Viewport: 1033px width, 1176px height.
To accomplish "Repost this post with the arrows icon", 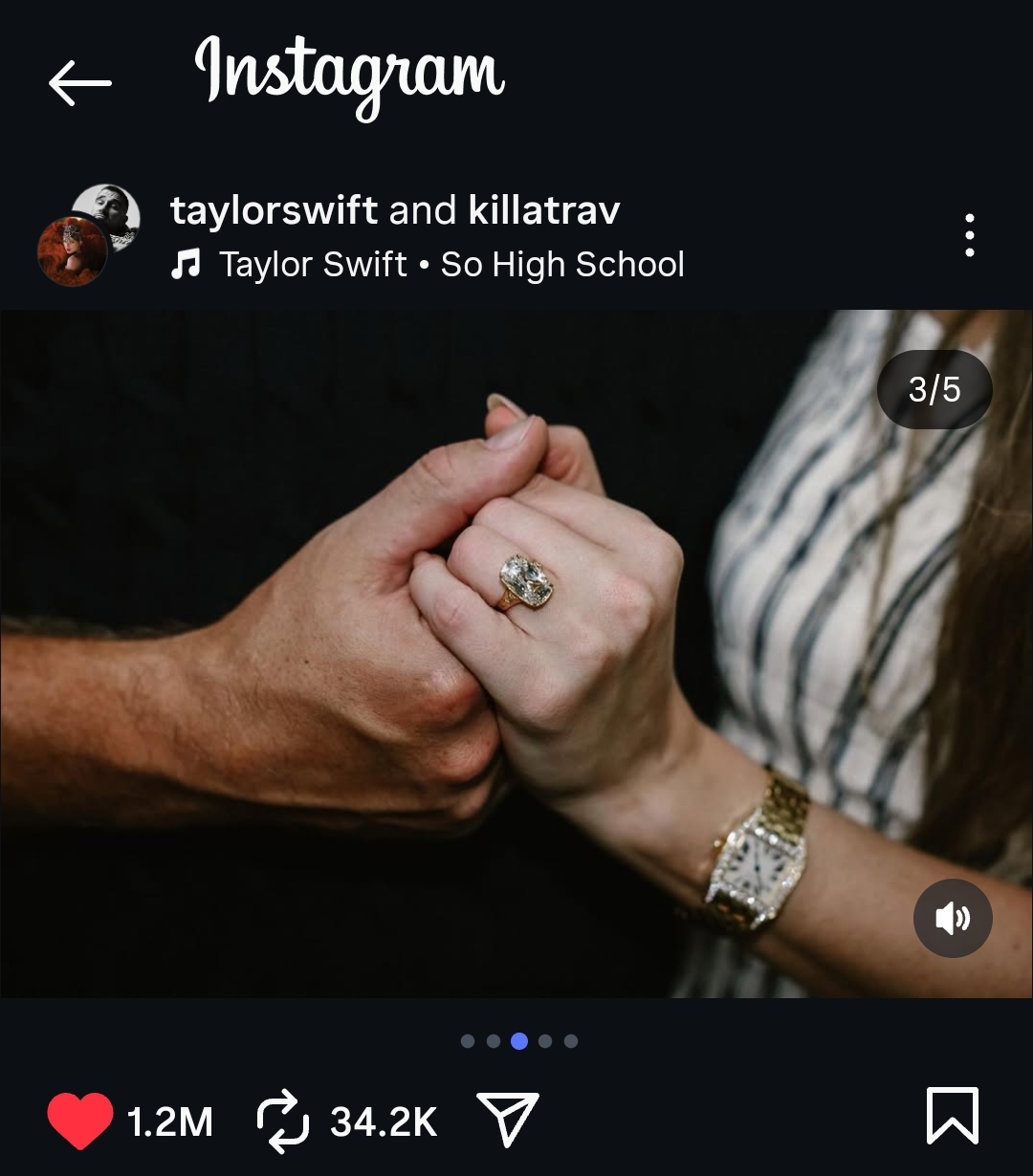I will tap(283, 1121).
